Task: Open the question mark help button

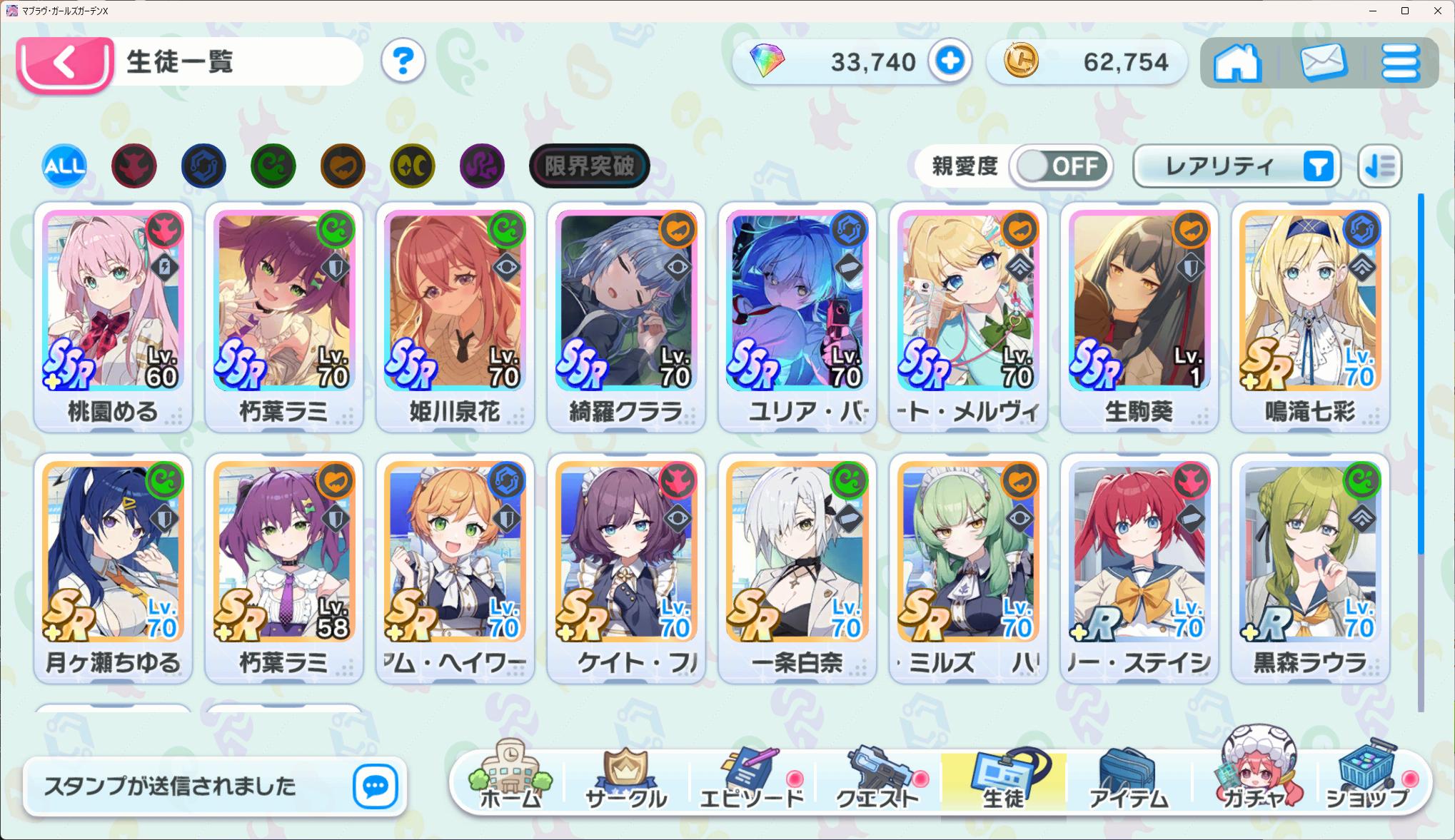Action: (x=403, y=62)
